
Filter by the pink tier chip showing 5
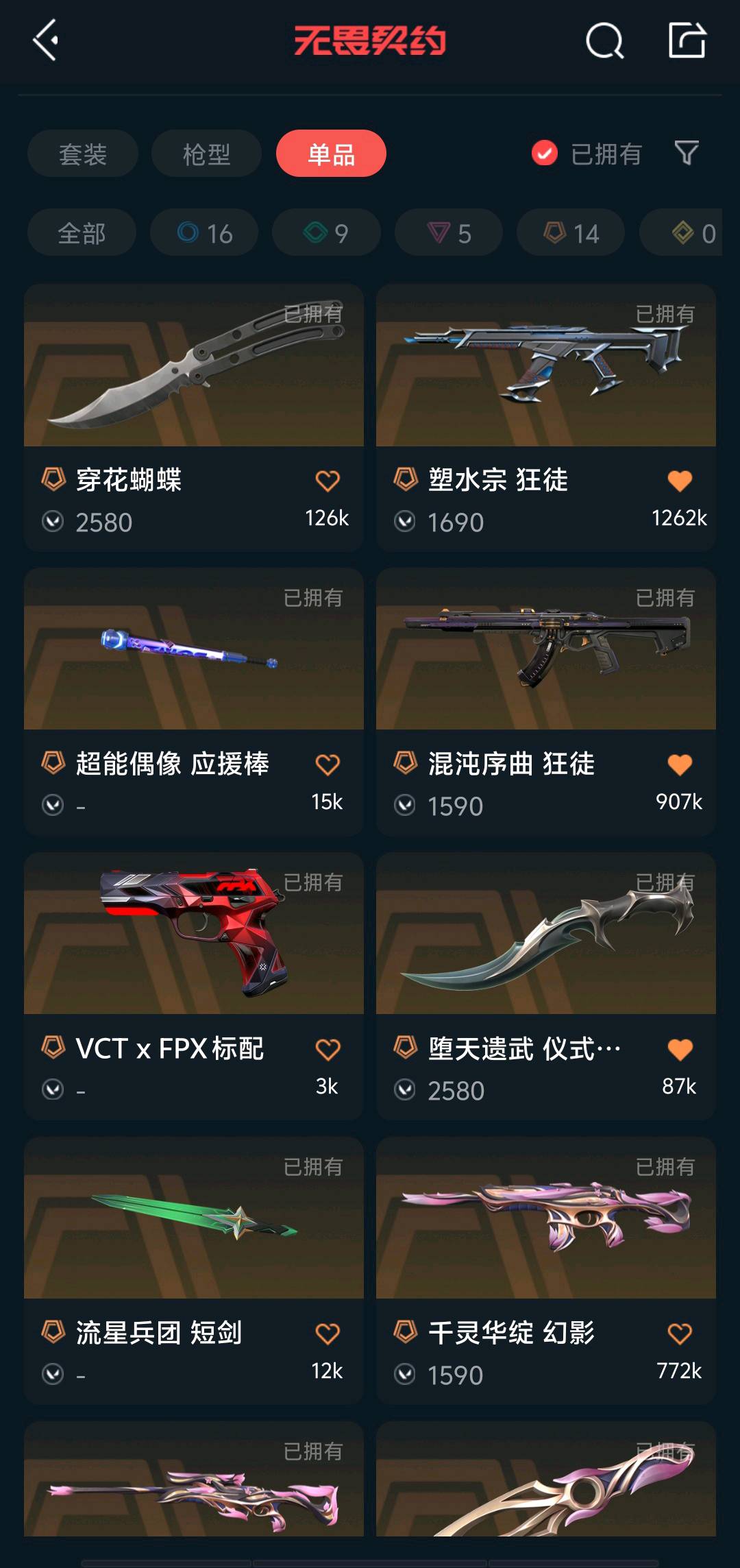[x=449, y=233]
